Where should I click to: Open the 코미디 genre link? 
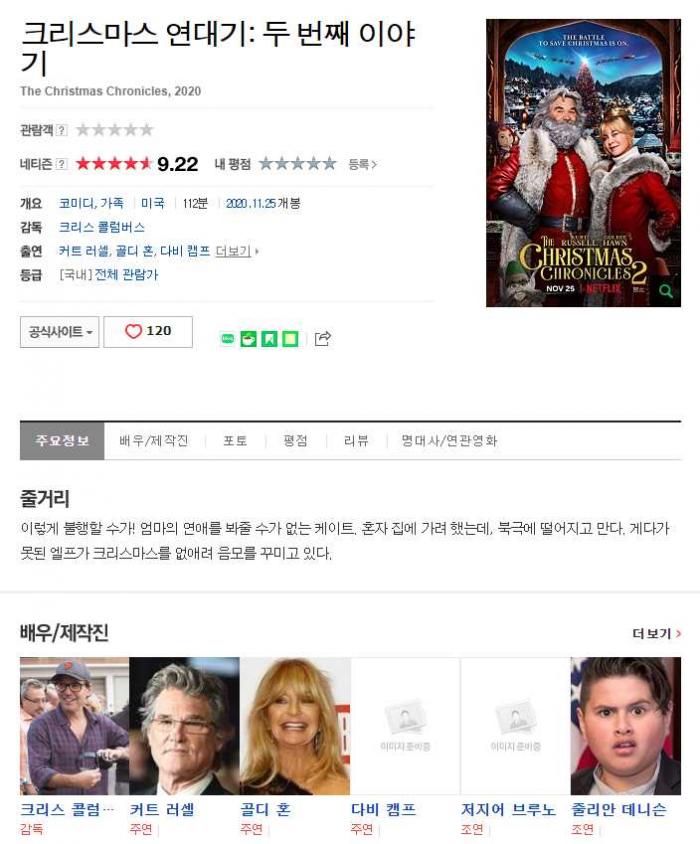[x=76, y=204]
